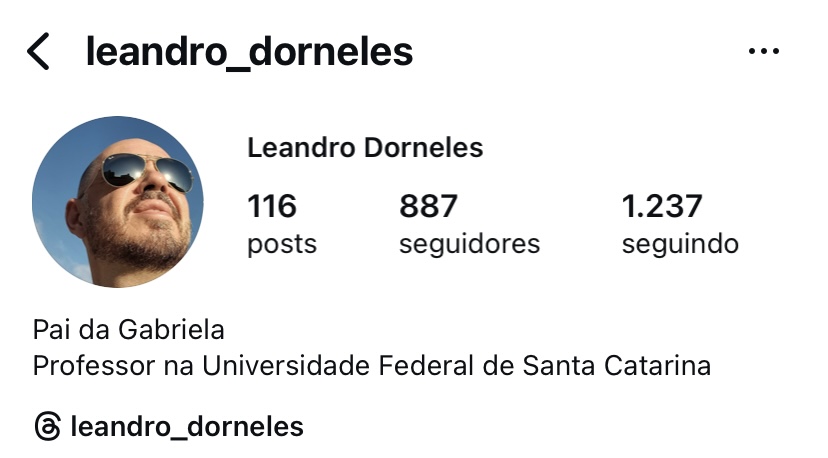The image size is (828, 458).
Task: Open the three-dot options menu
Action: pyautogui.click(x=763, y=51)
